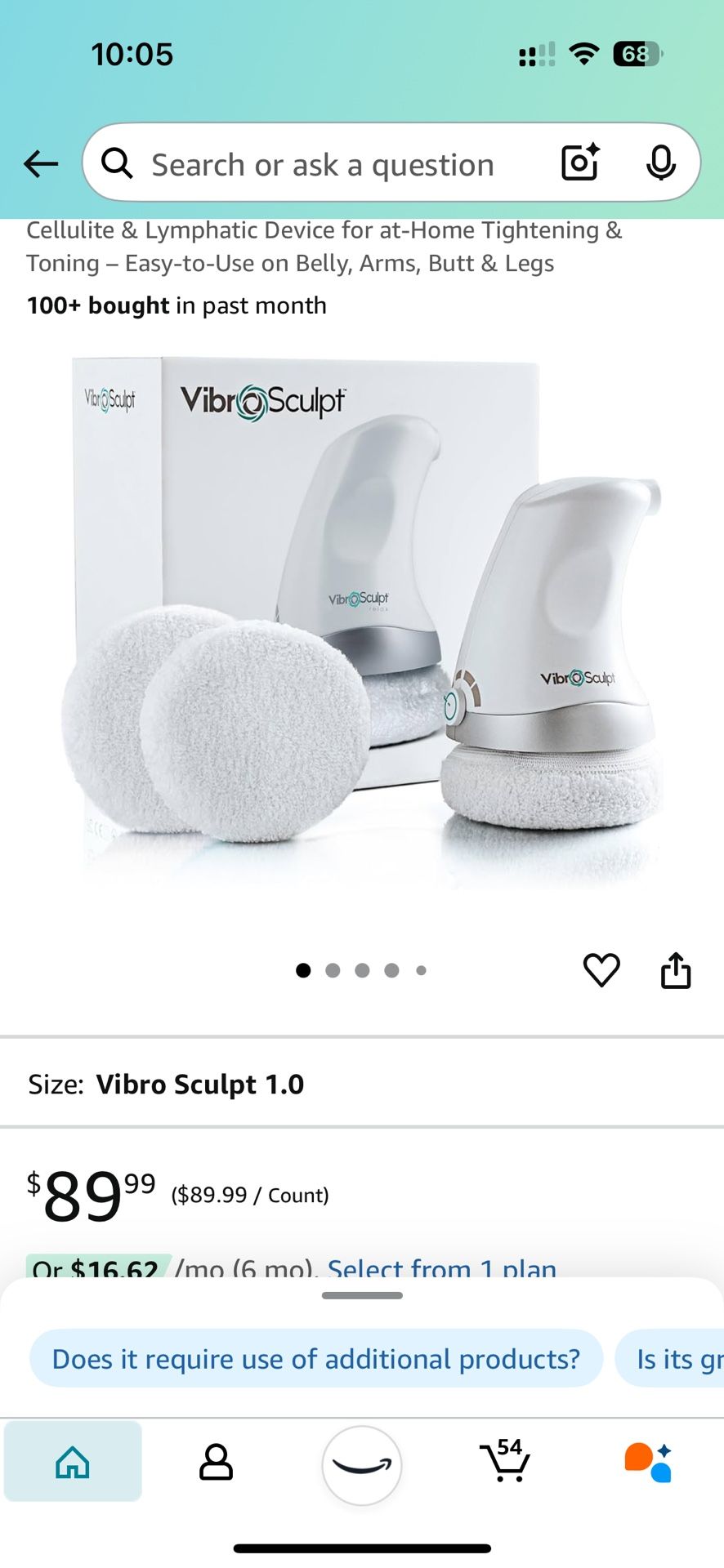Go to the Home tab
The width and height of the screenshot is (724, 1568).
click(73, 1461)
